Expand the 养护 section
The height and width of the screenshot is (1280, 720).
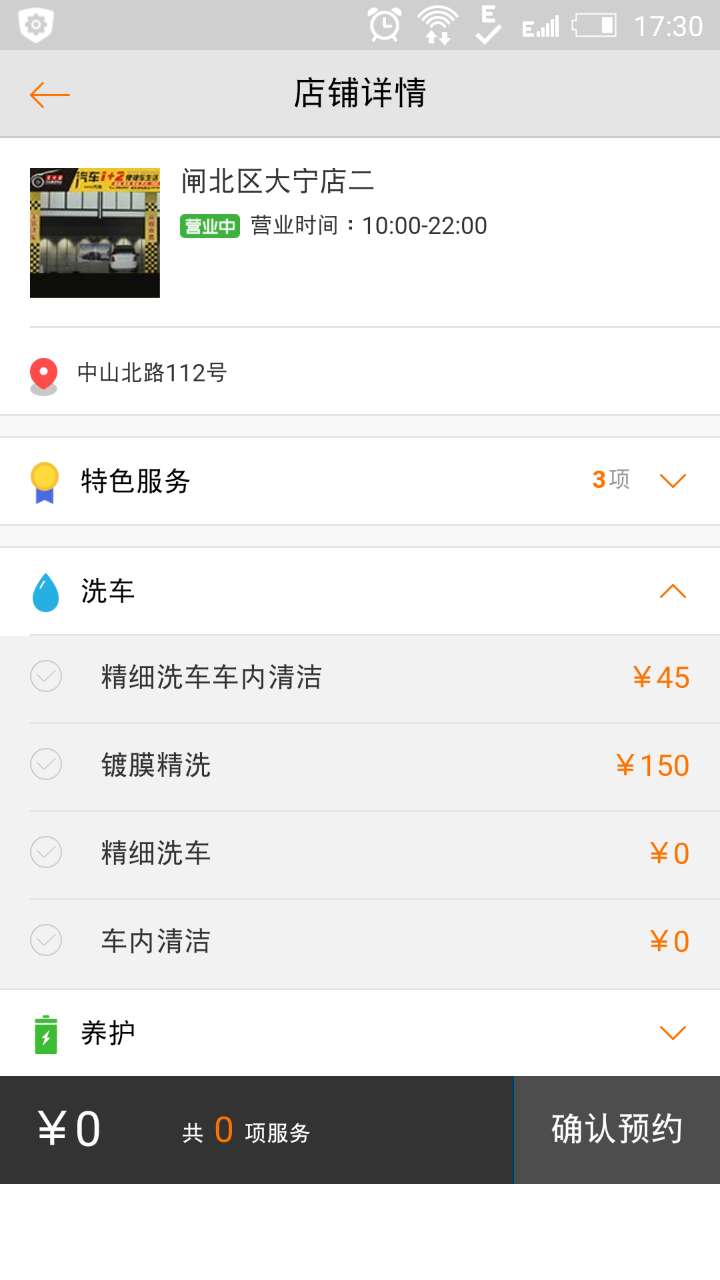click(x=360, y=1033)
